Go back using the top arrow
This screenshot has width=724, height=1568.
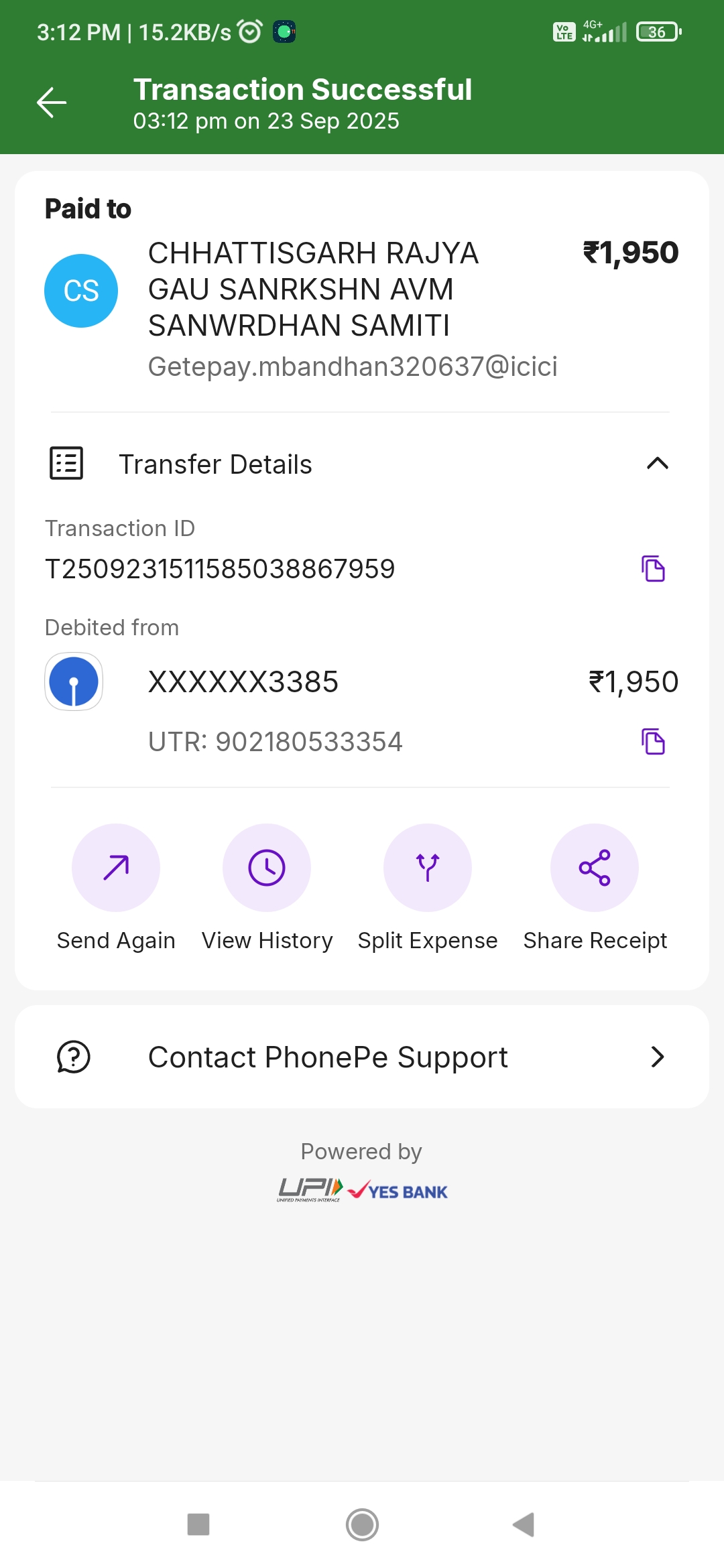52,103
